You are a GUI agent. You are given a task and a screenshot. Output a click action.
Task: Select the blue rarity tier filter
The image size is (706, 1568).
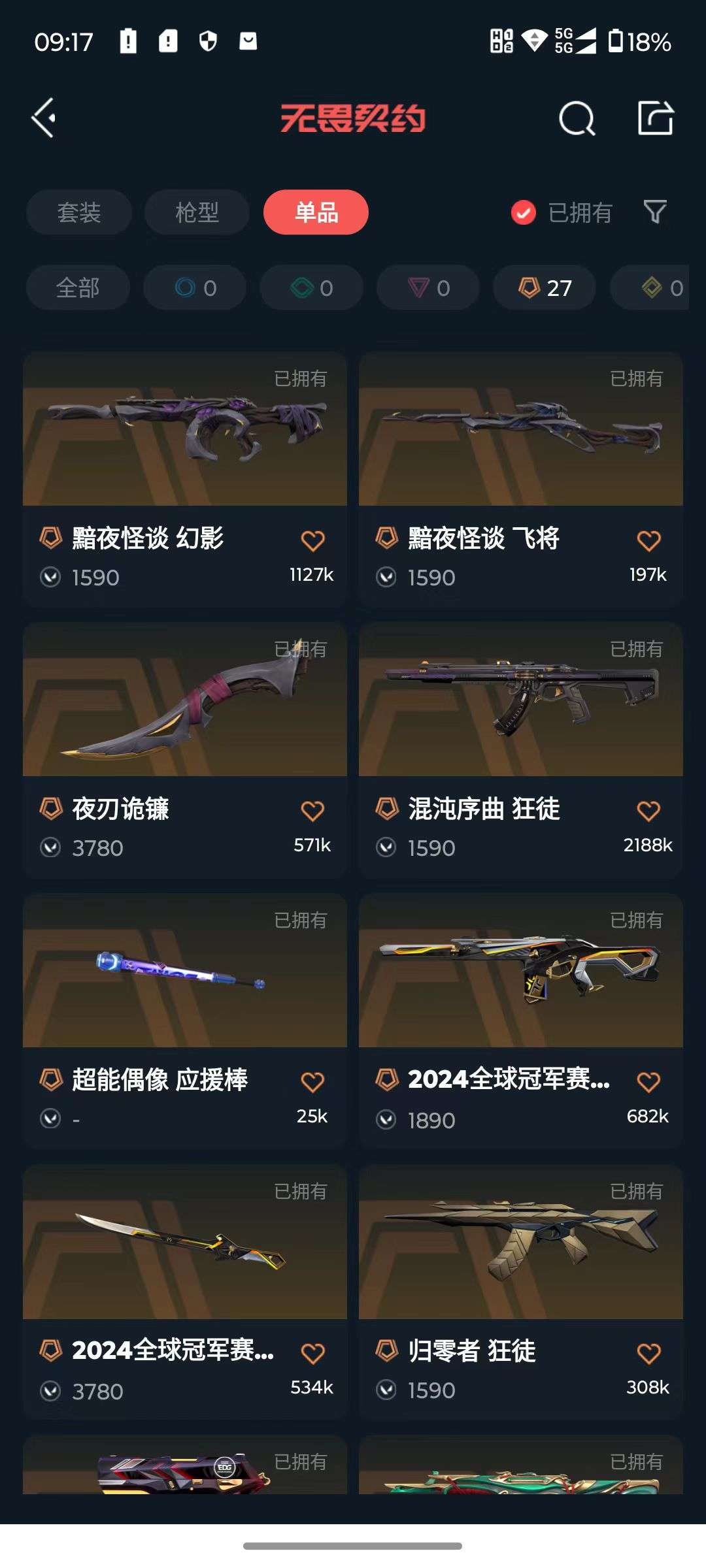[x=194, y=287]
